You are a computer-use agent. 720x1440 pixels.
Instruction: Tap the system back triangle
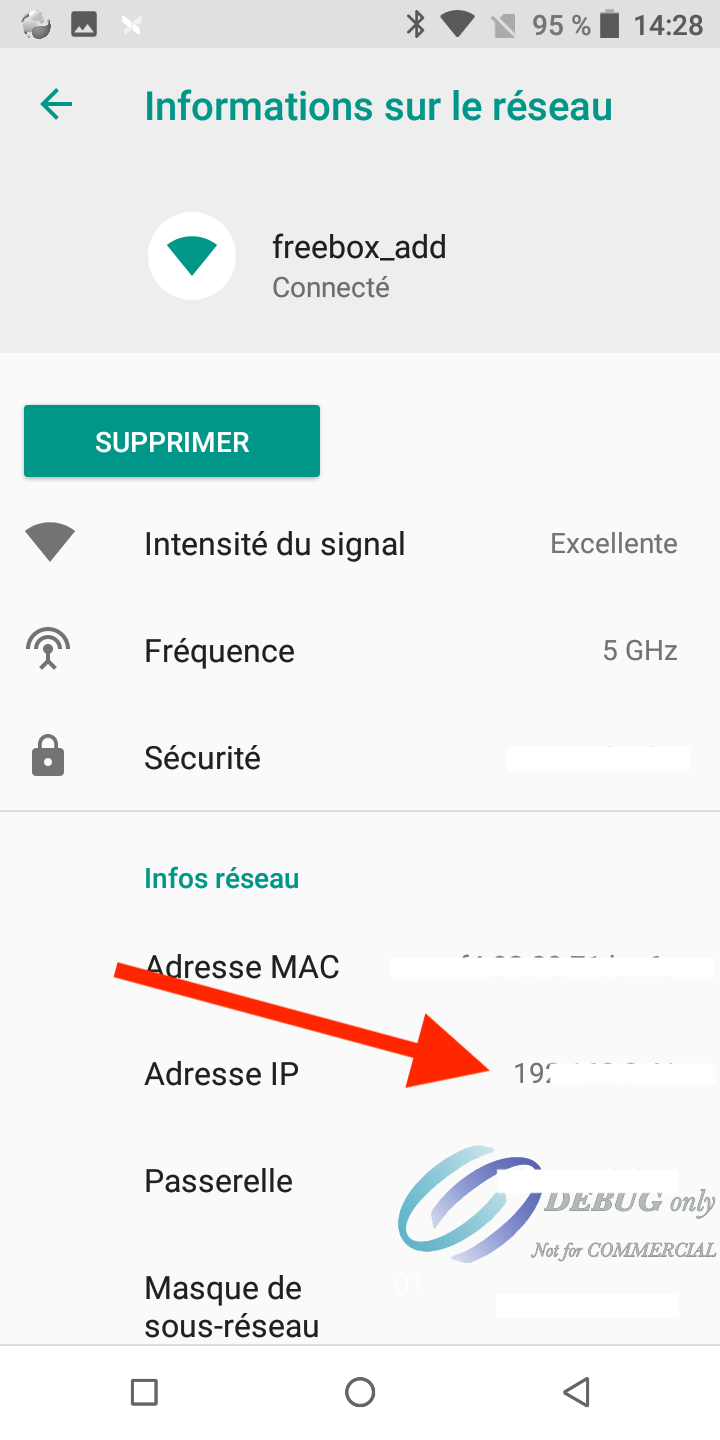(x=576, y=1391)
